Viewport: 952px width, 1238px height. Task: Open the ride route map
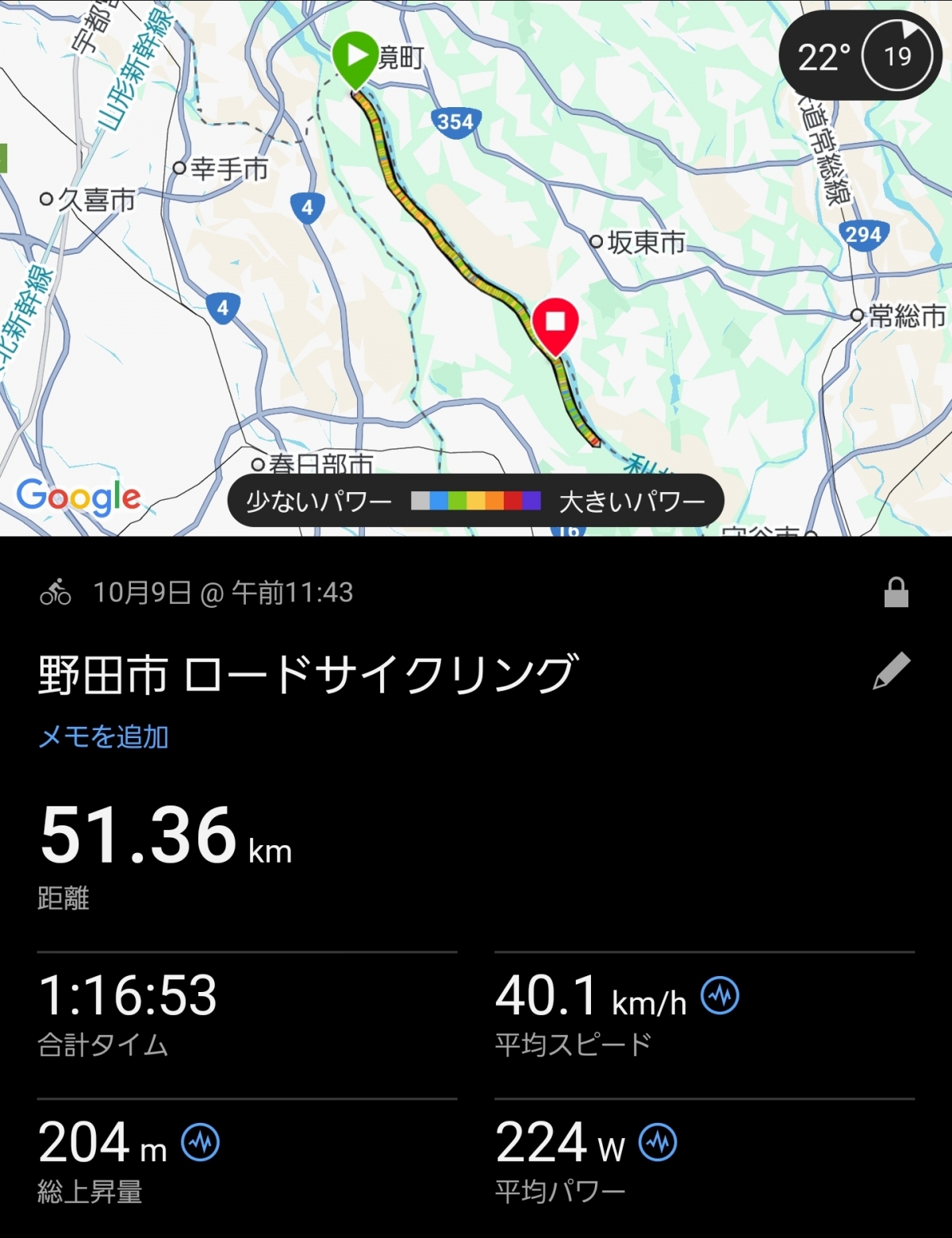(x=476, y=262)
